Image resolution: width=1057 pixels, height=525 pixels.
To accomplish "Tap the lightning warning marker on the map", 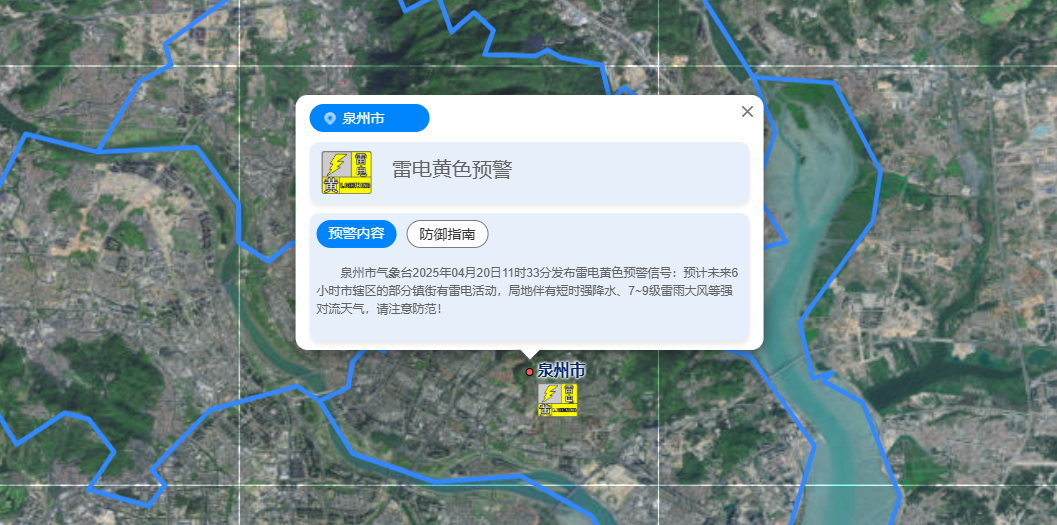I will point(558,399).
